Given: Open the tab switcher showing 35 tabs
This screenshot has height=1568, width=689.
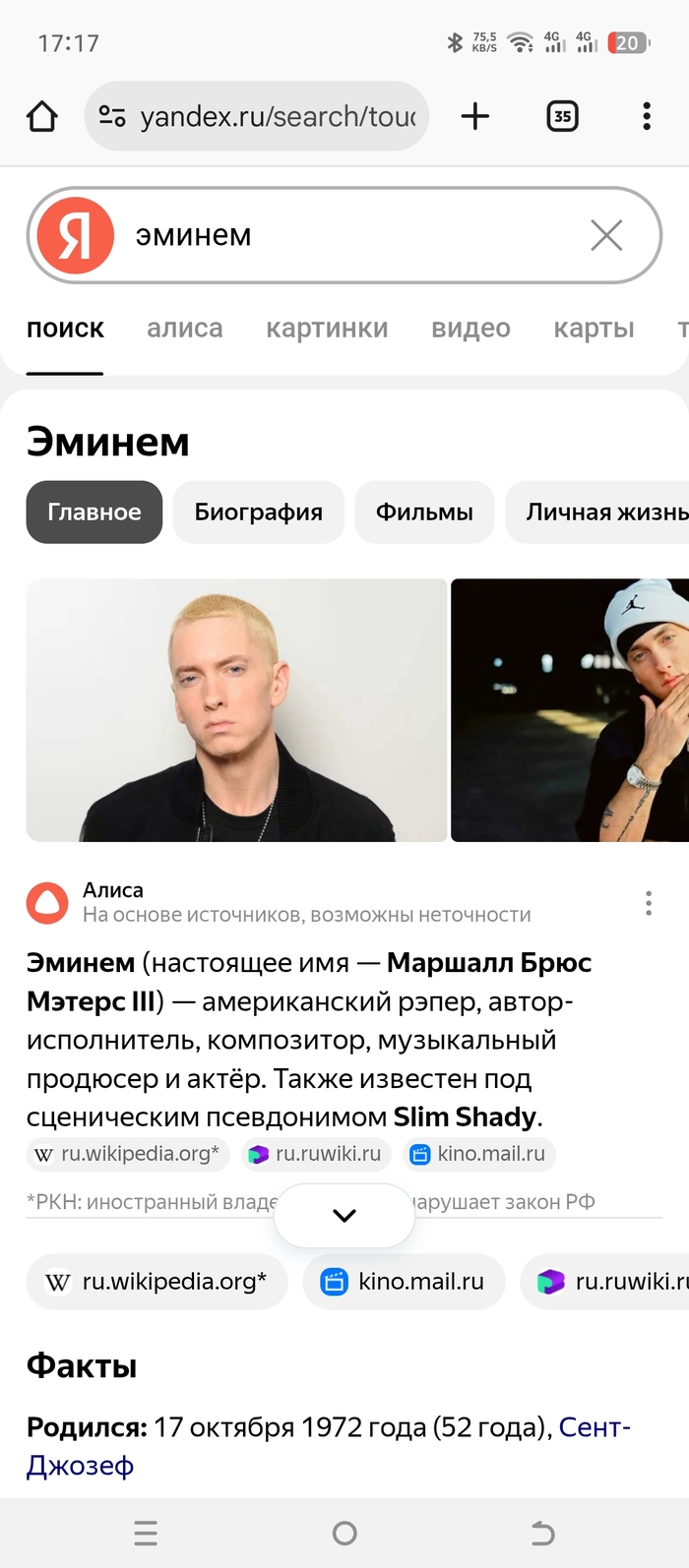Looking at the screenshot, I should point(562,116).
